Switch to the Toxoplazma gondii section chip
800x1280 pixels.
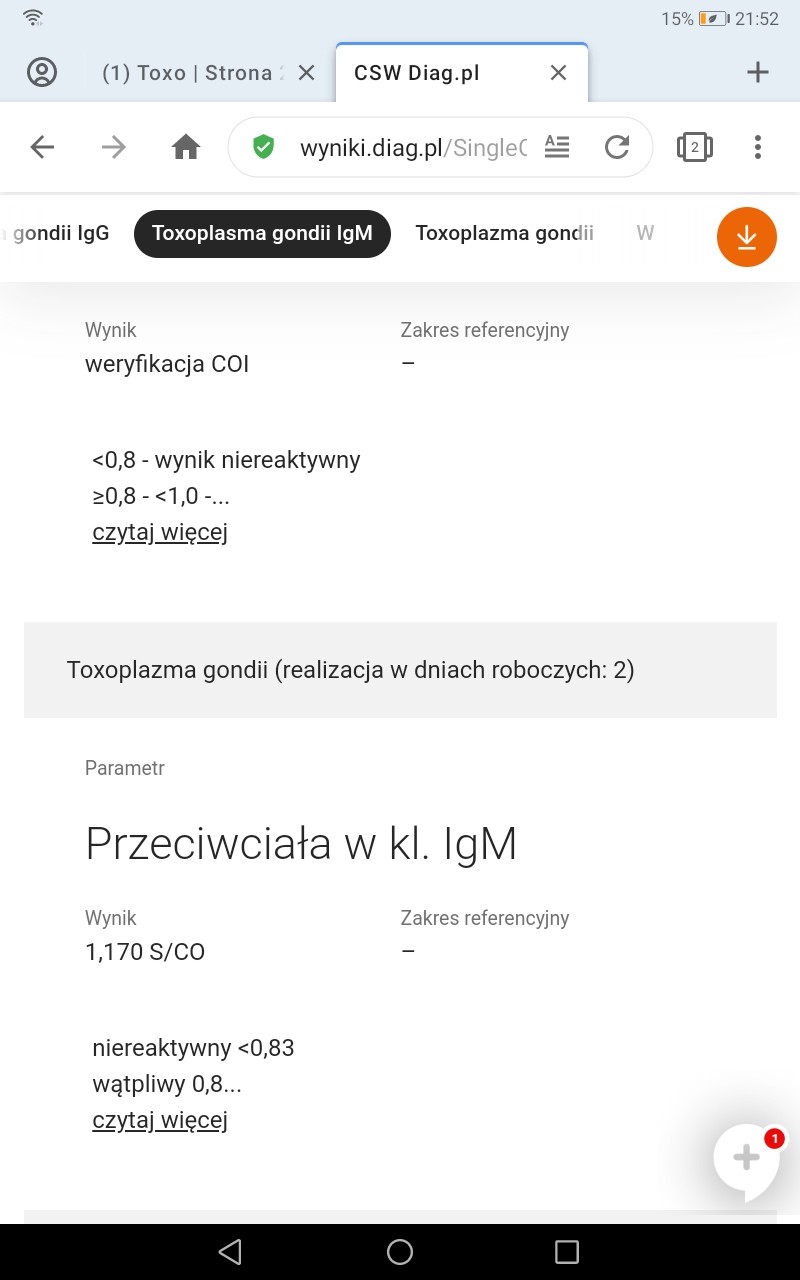504,234
